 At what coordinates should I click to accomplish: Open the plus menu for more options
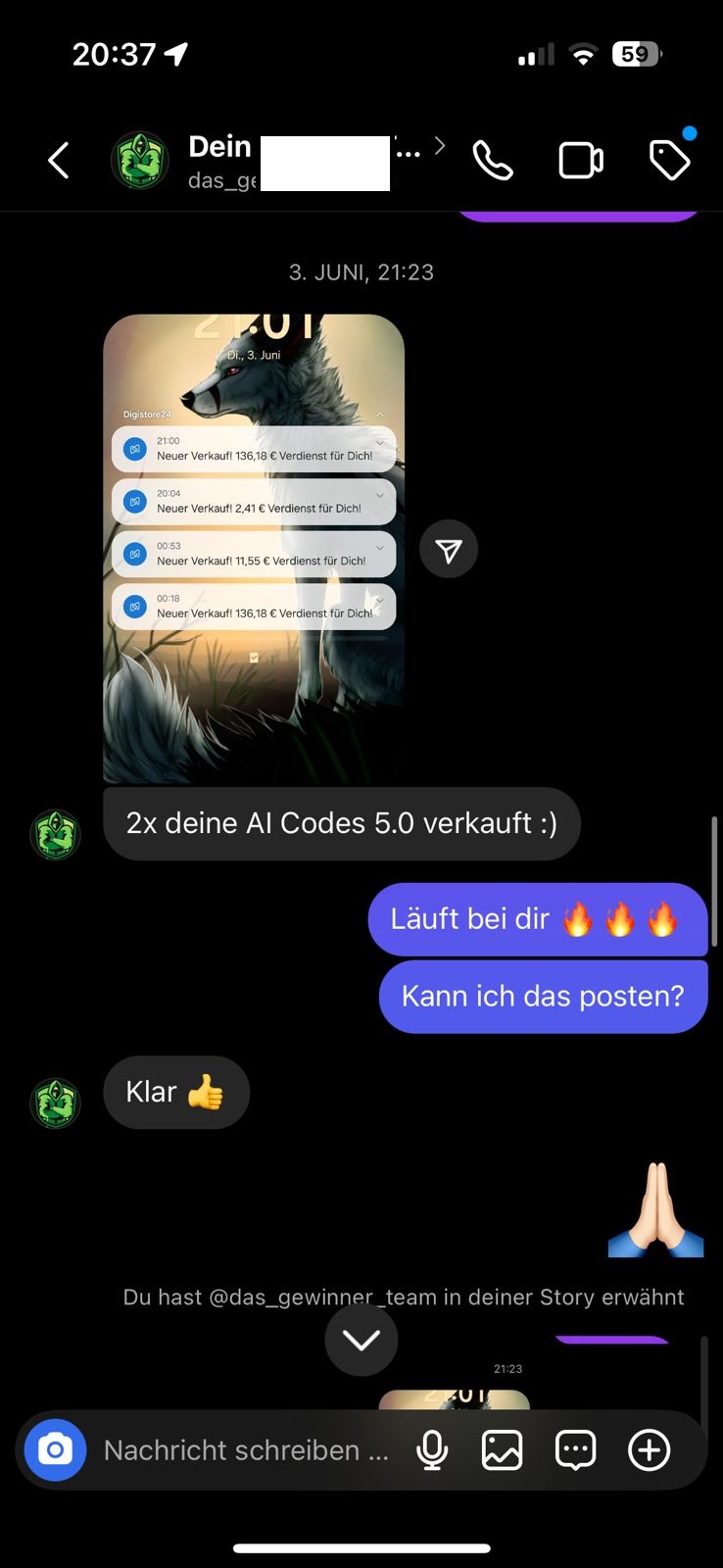click(649, 1450)
